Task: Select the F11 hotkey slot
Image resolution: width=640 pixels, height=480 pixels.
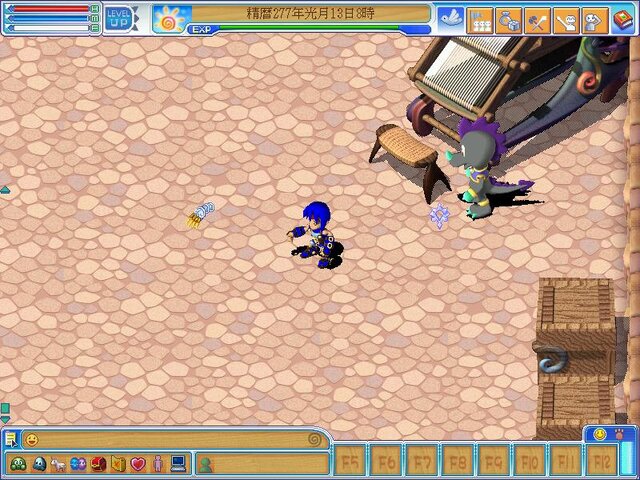Action: 565,463
